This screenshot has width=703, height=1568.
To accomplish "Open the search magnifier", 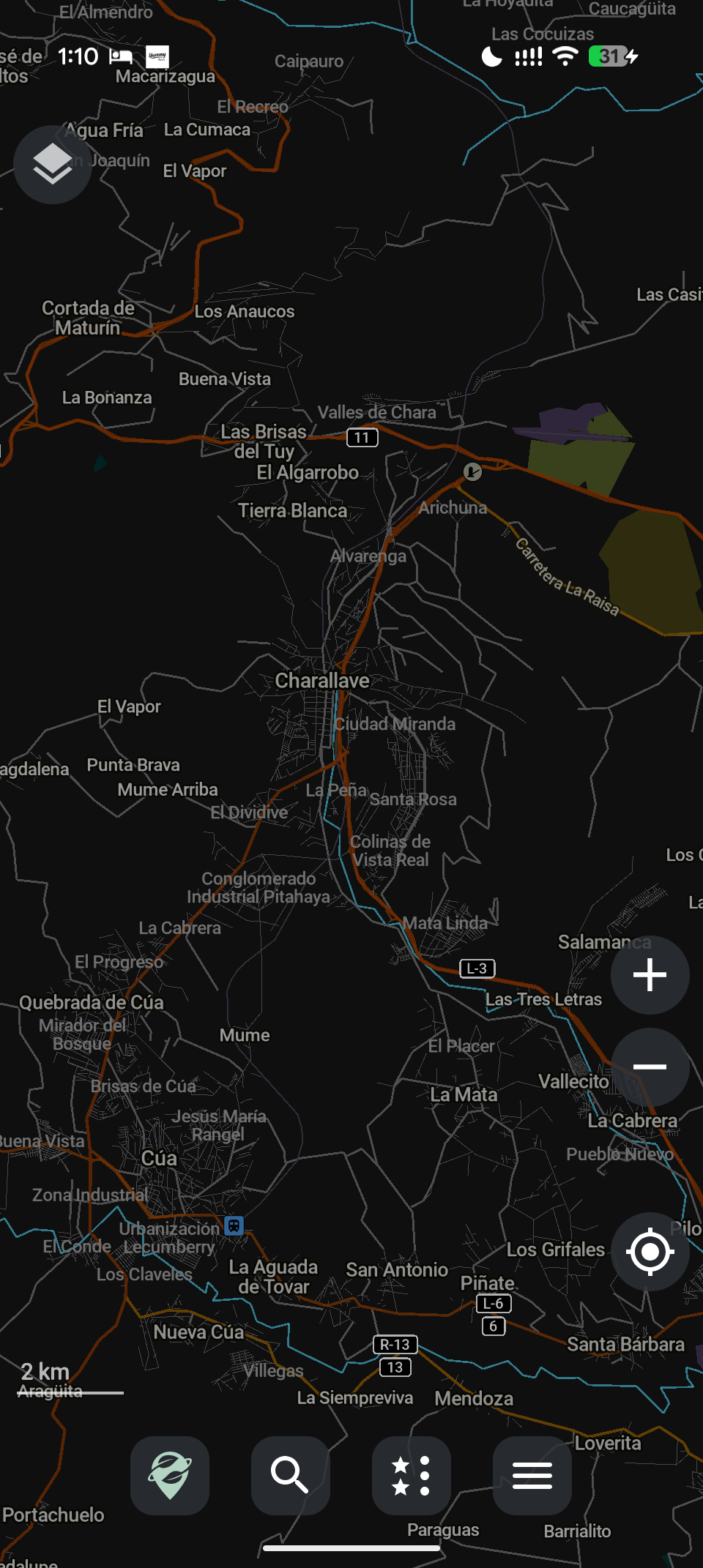I will pyautogui.click(x=291, y=1476).
